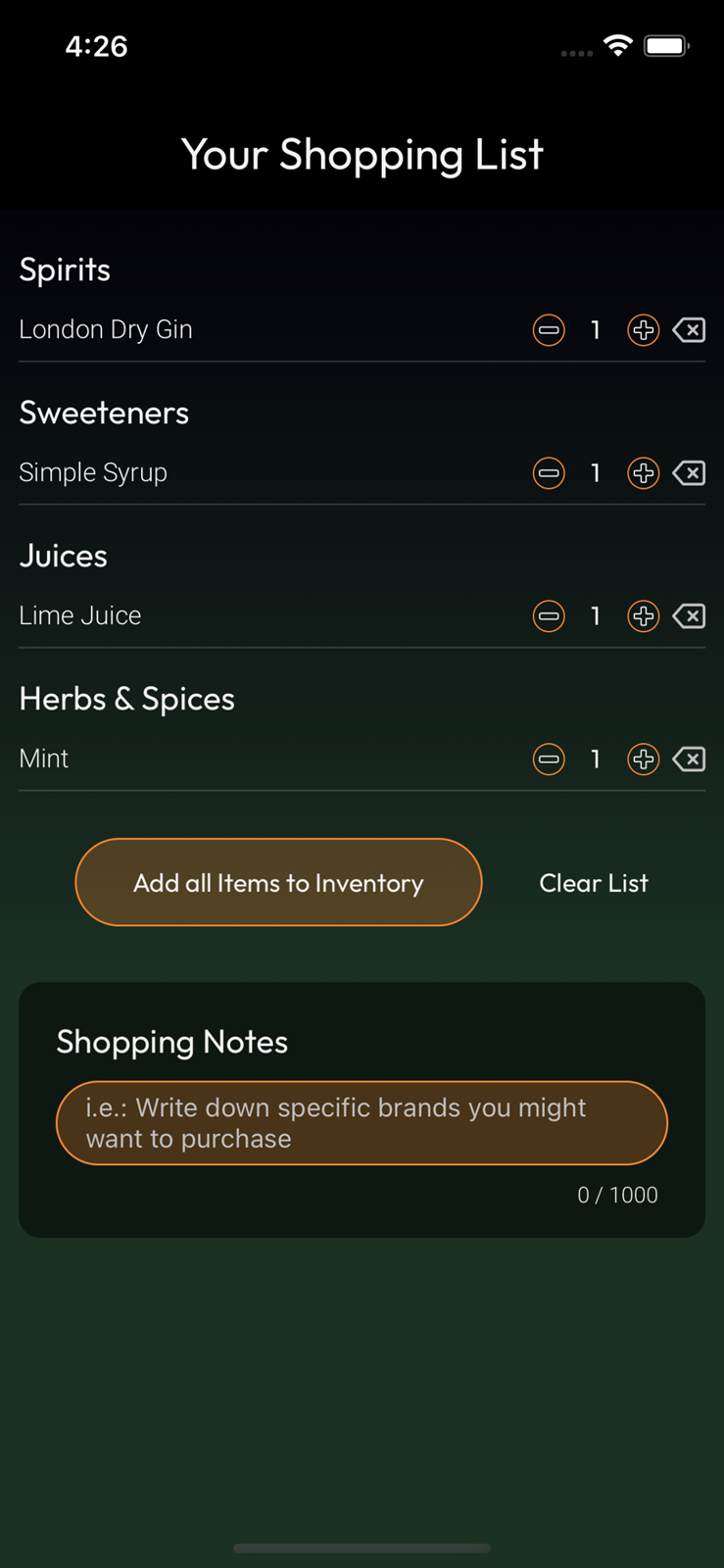Tap Add all Items to Inventory
The width and height of the screenshot is (724, 1568).
tap(278, 882)
